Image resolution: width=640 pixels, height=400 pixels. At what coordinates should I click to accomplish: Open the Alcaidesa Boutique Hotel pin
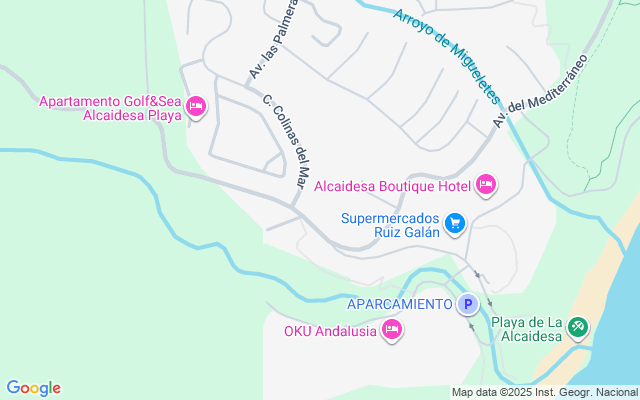click(x=486, y=185)
